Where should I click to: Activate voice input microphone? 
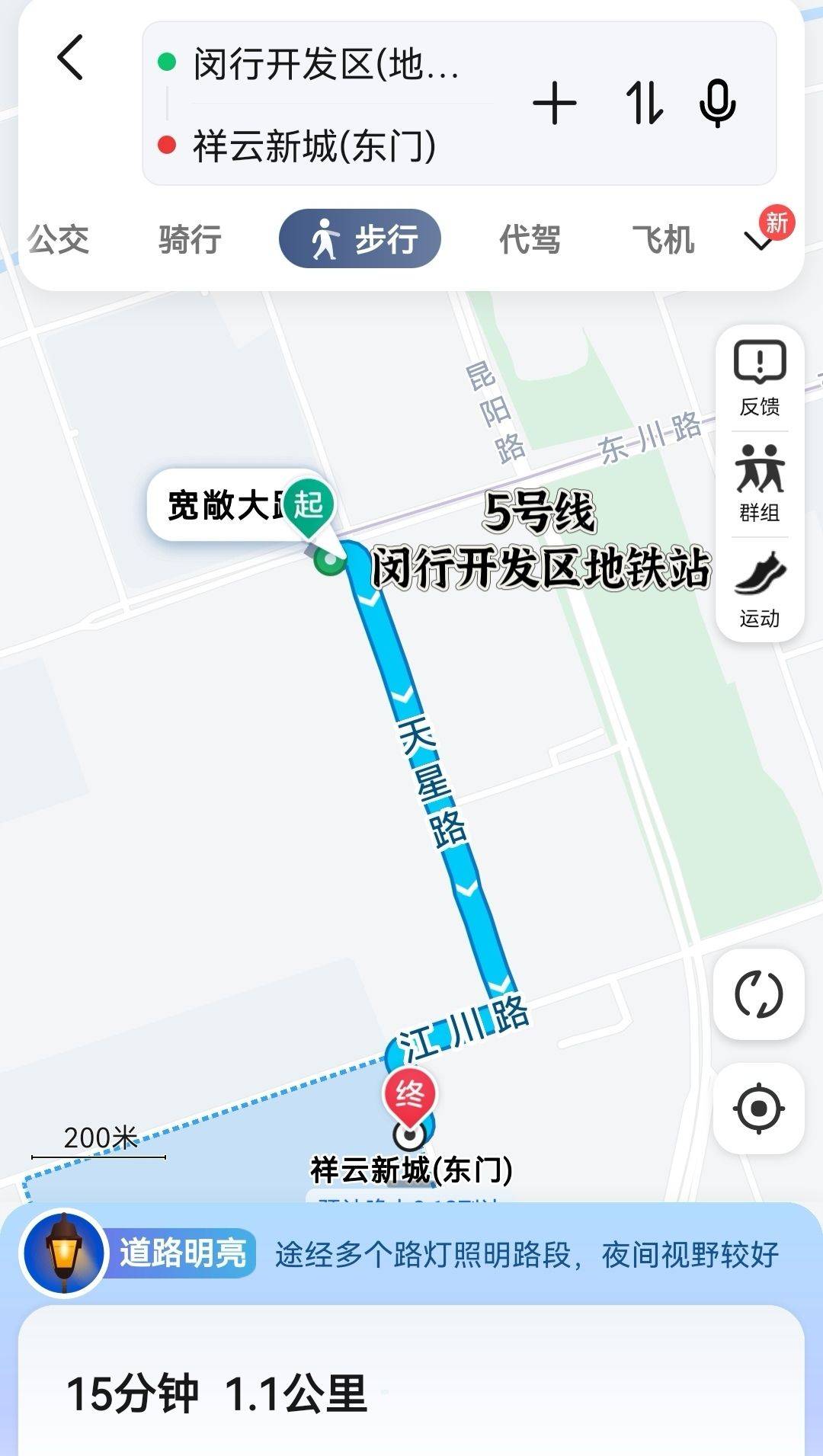pos(717,104)
